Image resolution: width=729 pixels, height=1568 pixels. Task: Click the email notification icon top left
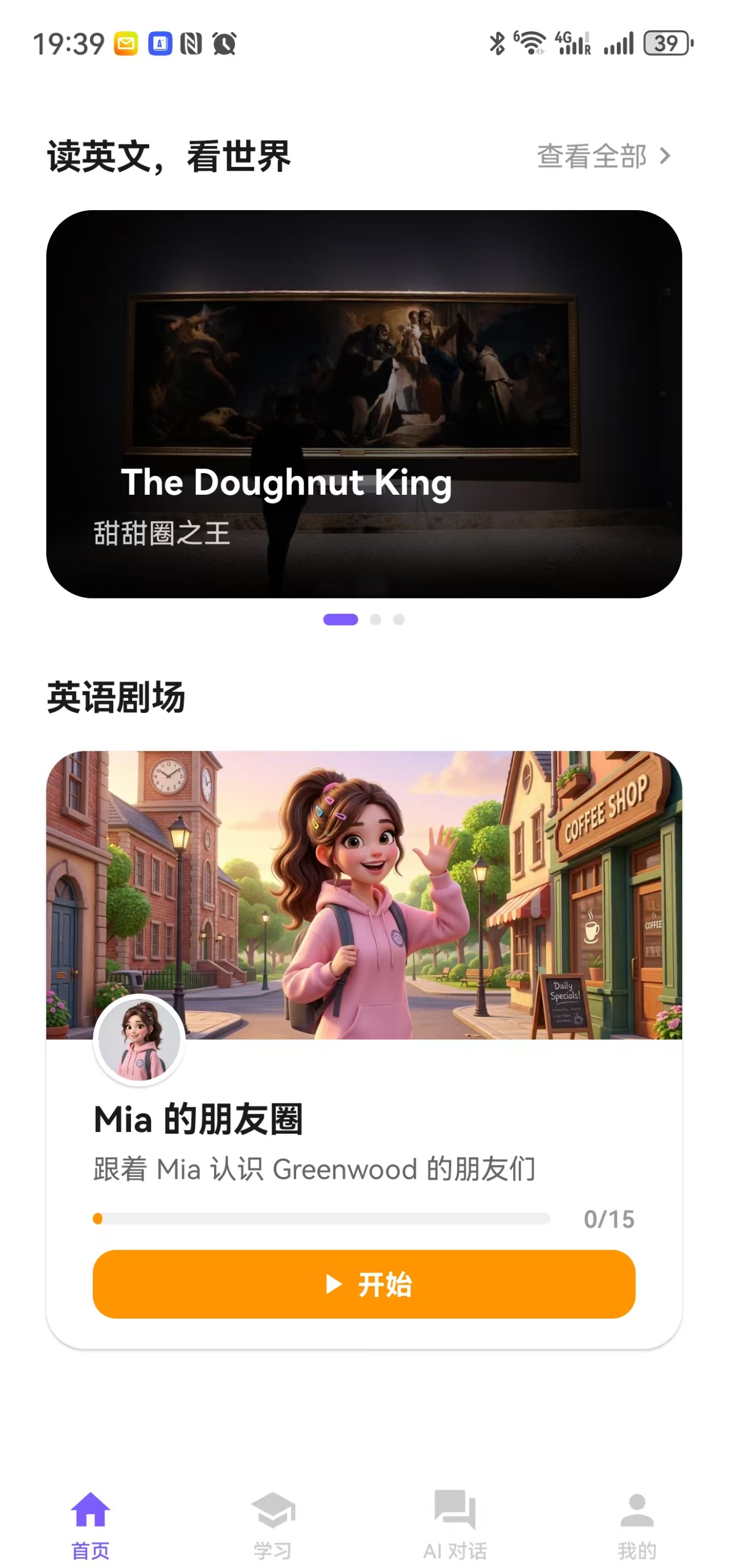[126, 44]
